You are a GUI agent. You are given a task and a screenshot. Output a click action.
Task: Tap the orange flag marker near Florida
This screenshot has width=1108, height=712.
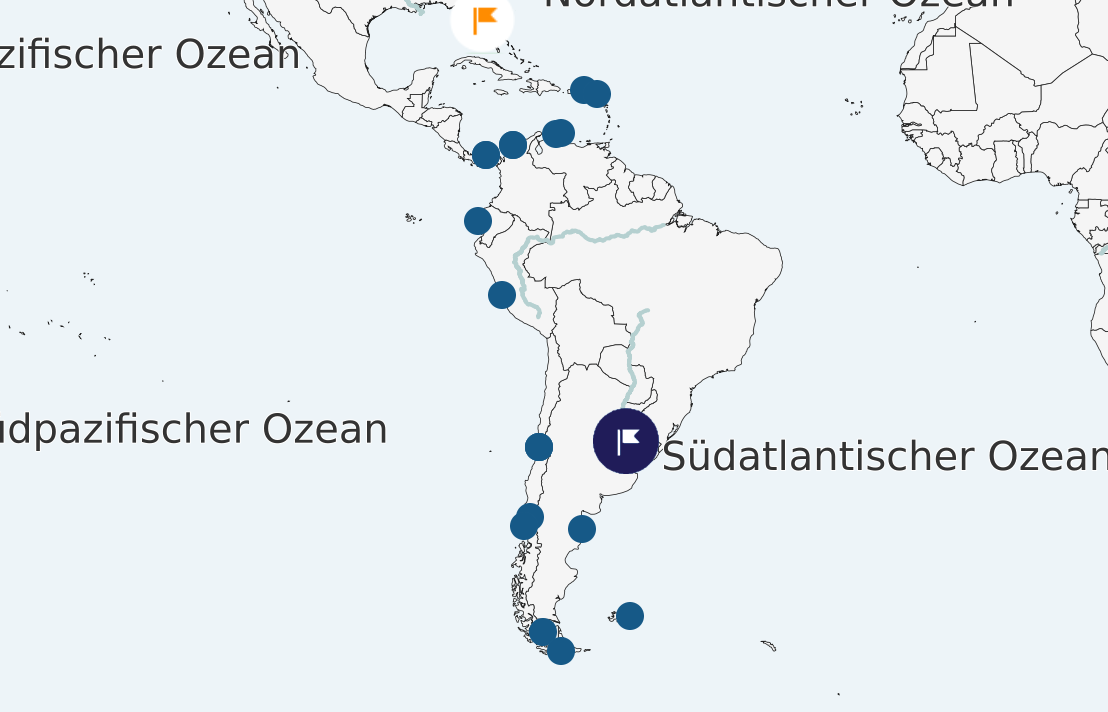483,19
